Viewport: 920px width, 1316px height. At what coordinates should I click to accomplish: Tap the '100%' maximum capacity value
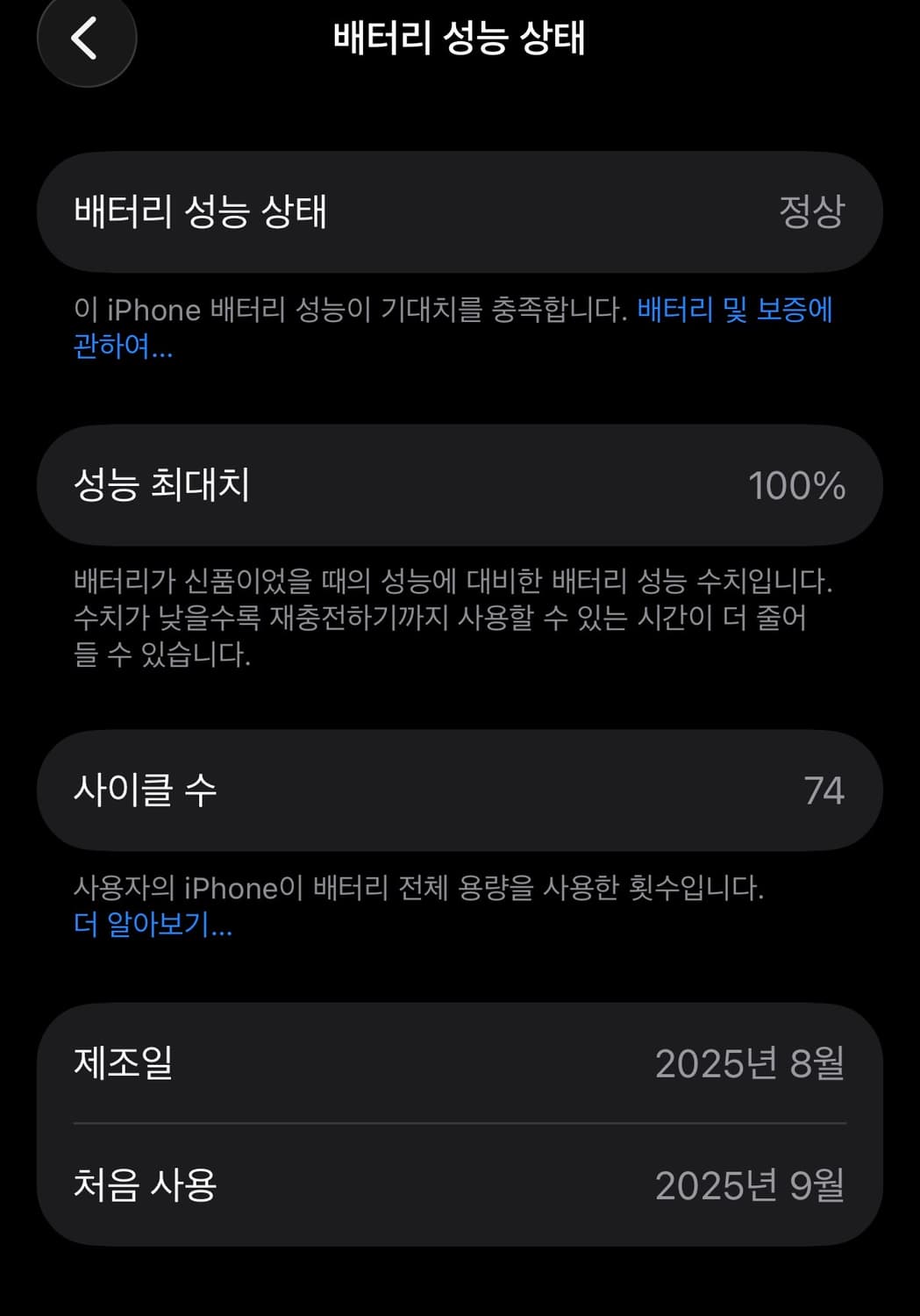(798, 485)
